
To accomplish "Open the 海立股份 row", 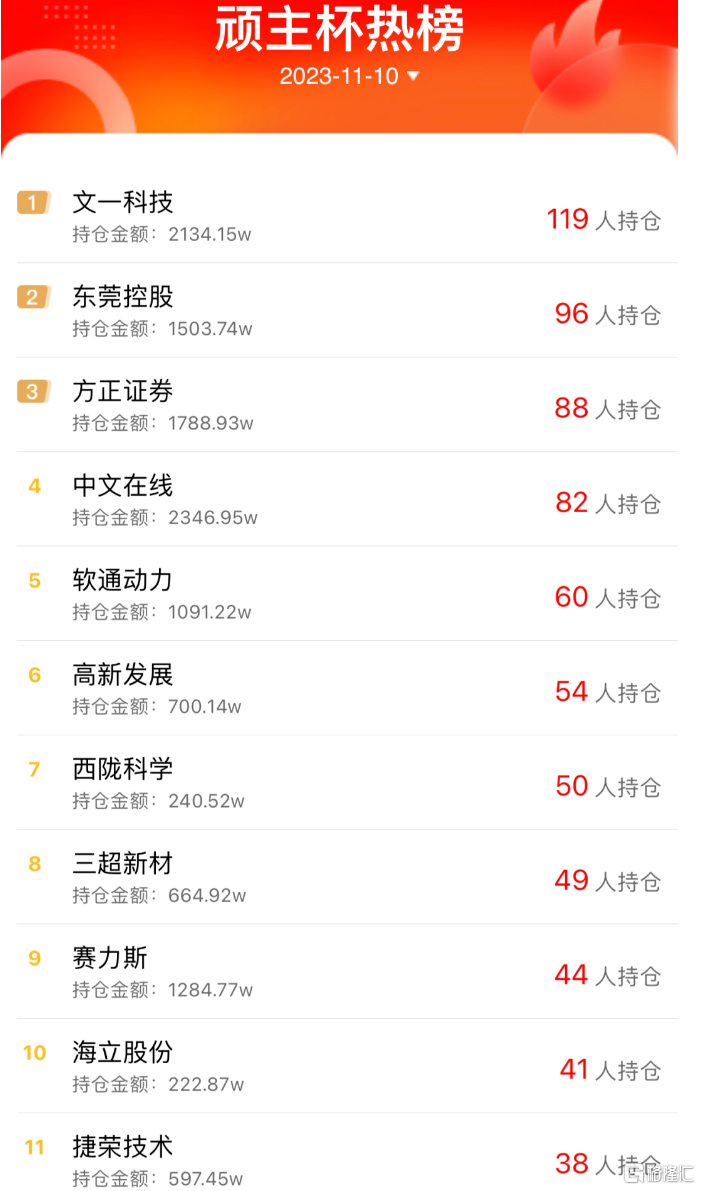I will tap(347, 1066).
